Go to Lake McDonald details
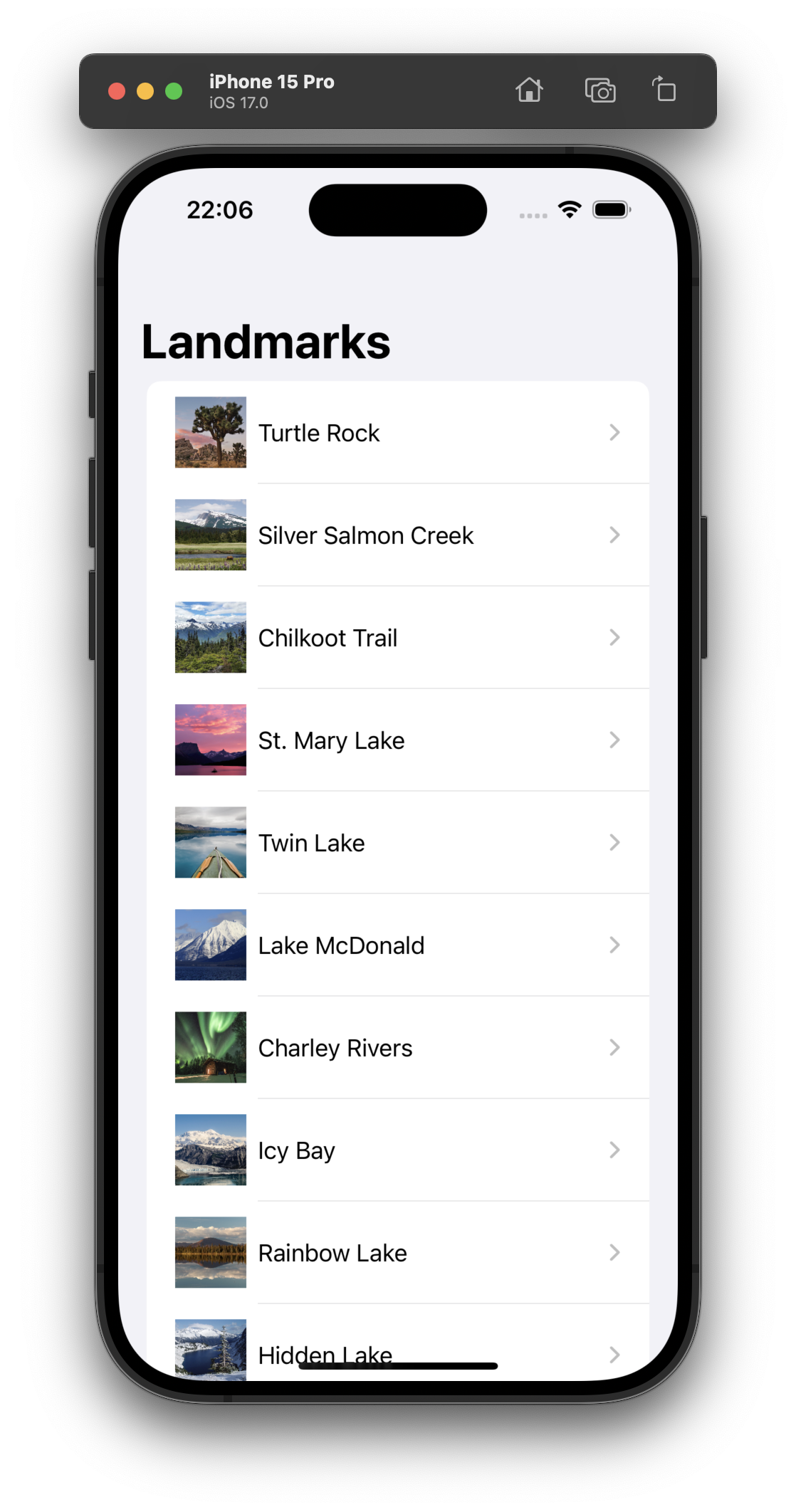 397,945
